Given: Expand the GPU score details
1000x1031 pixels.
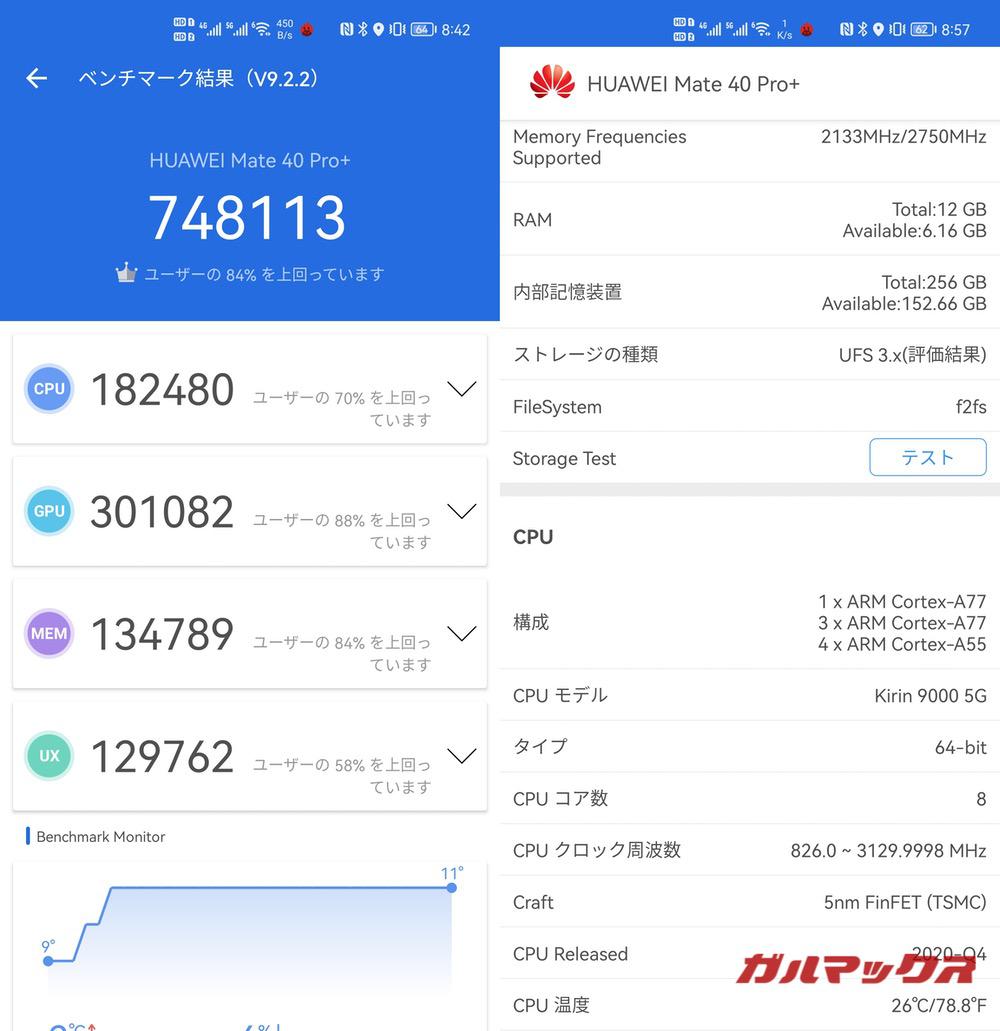Looking at the screenshot, I should tap(461, 510).
